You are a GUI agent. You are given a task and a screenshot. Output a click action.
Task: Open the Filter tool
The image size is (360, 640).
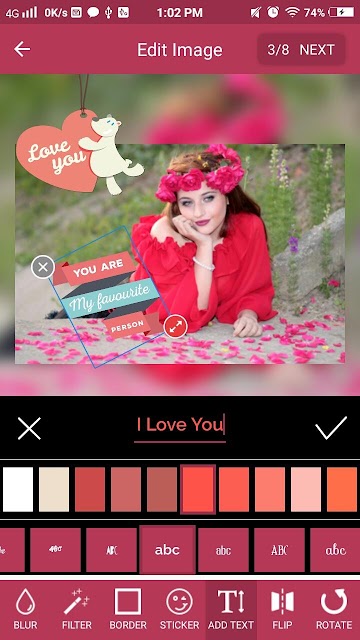tap(77, 609)
